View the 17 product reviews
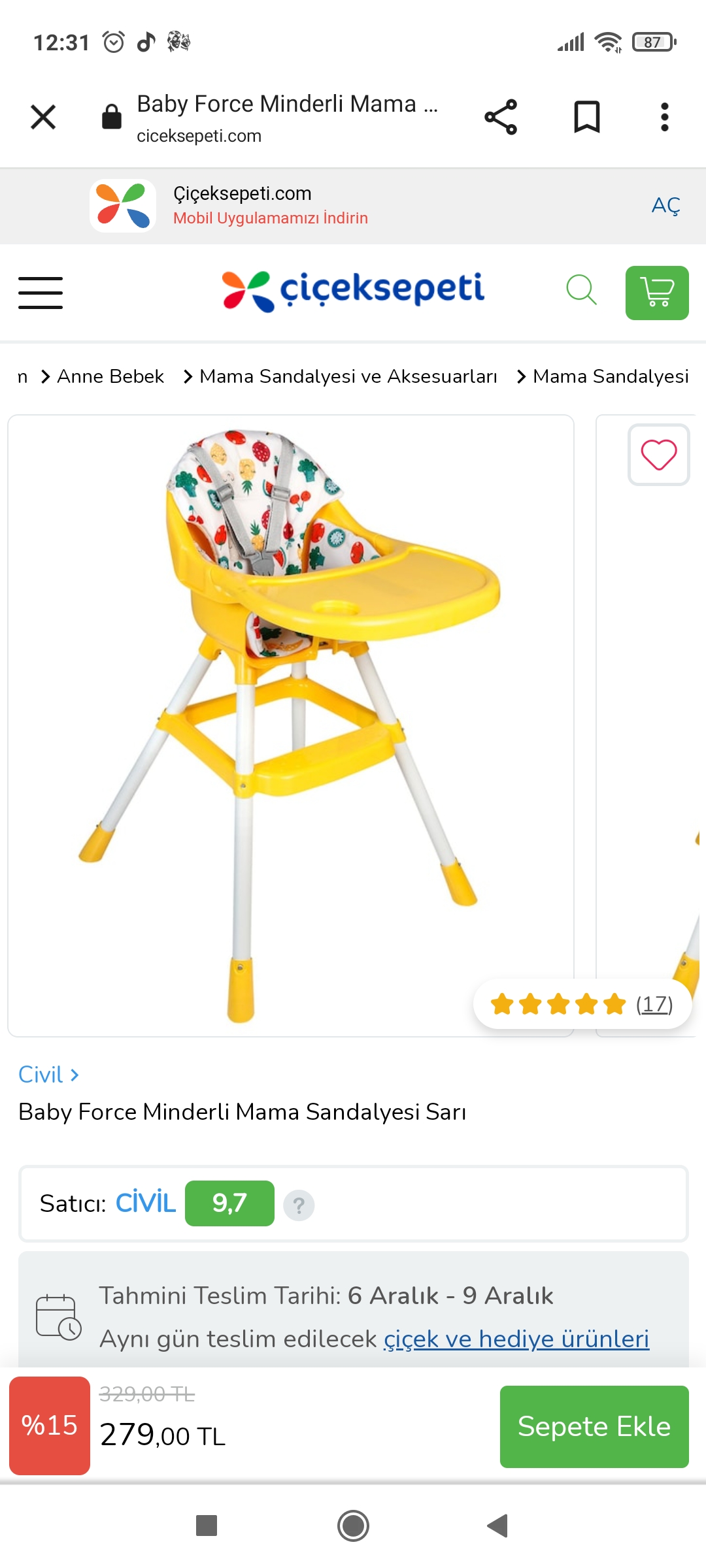The height and width of the screenshot is (1568, 706). coord(654,1004)
